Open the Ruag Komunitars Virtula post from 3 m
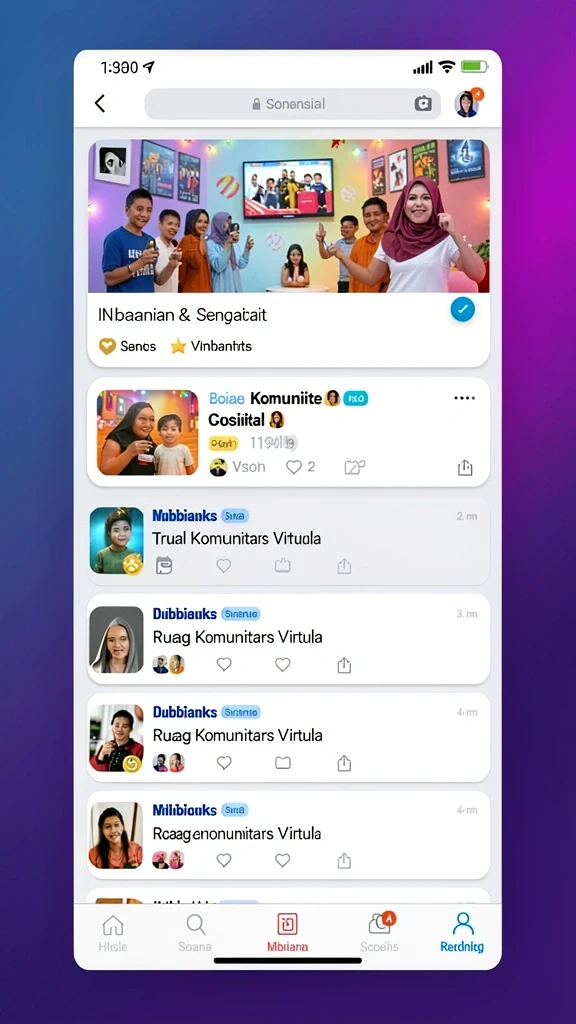The height and width of the screenshot is (1024, 576). pos(288,638)
